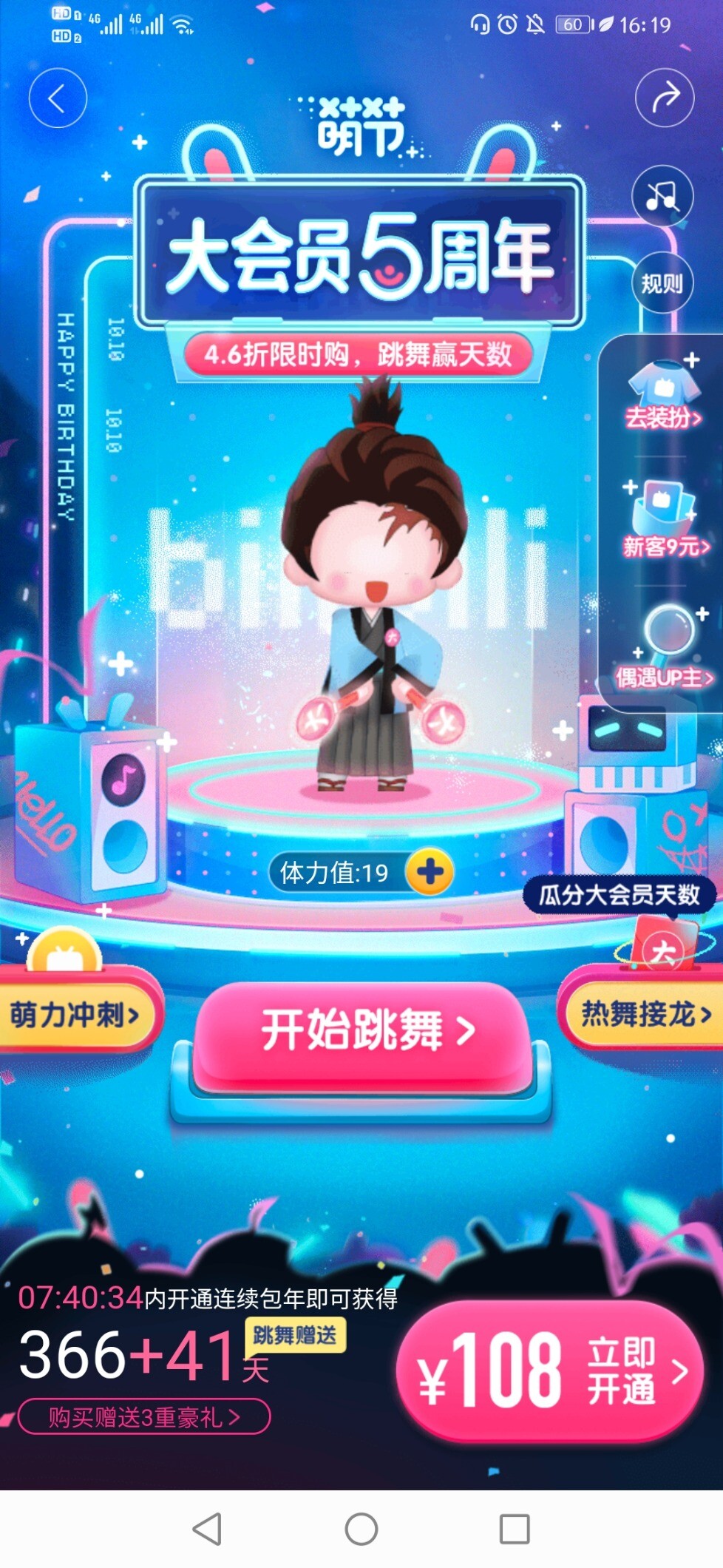Go back using the top-left arrow
This screenshot has width=723, height=1568.
pyautogui.click(x=58, y=98)
